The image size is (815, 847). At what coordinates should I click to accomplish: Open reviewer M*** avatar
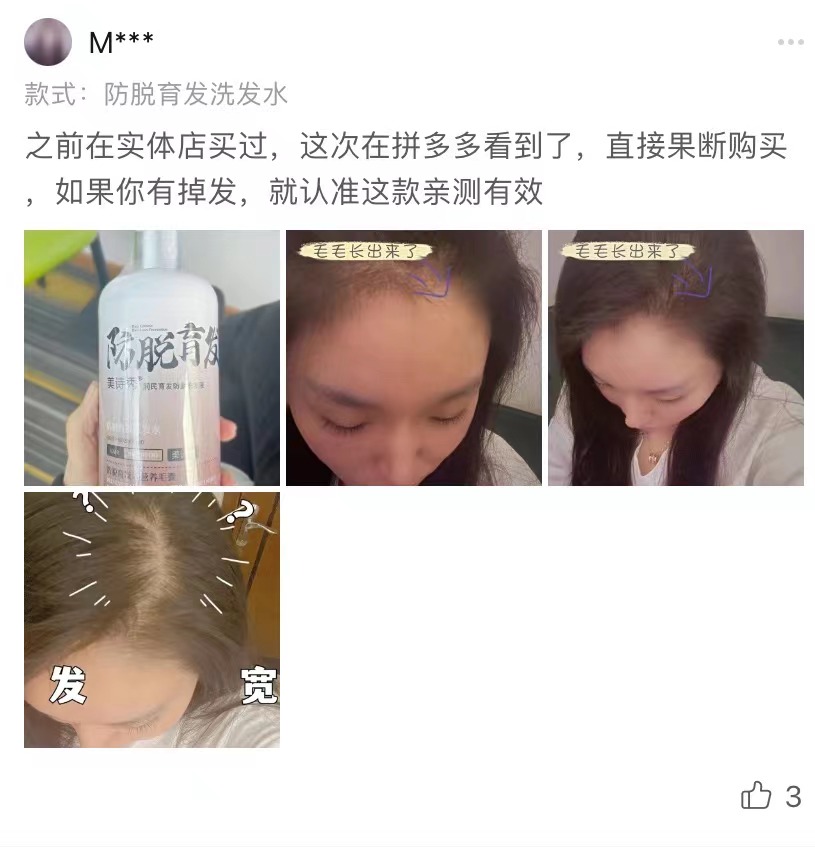pos(48,42)
